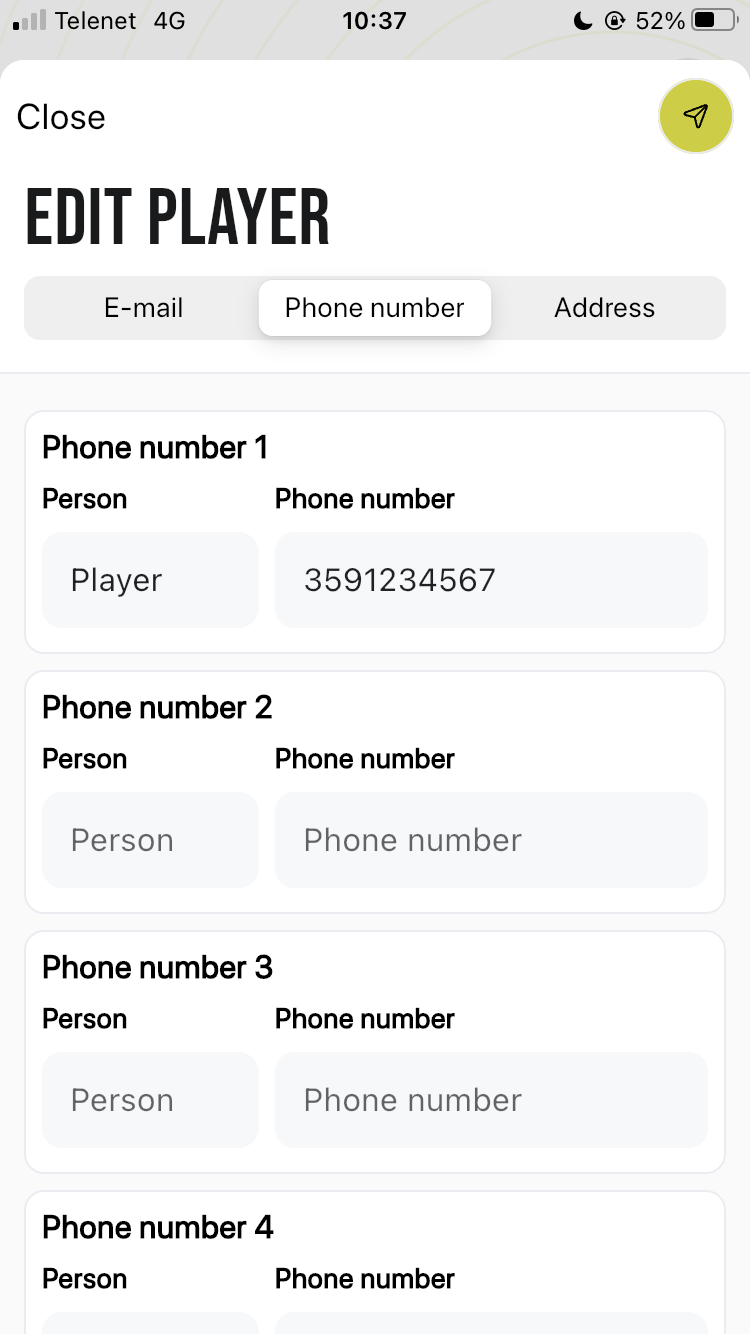The height and width of the screenshot is (1334, 750).
Task: Focus the Person field under Phone number 2
Action: click(150, 840)
